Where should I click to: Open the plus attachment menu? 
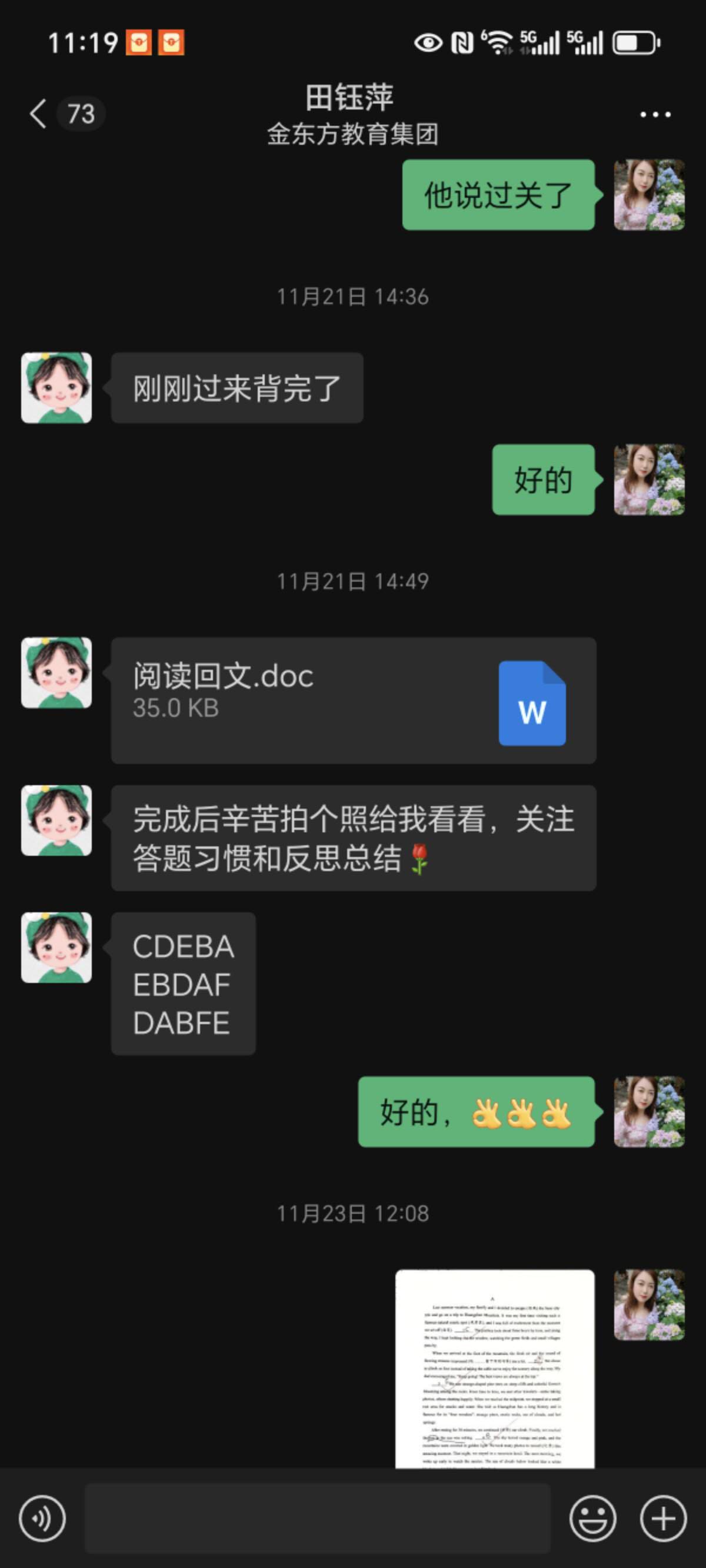pos(663,1518)
